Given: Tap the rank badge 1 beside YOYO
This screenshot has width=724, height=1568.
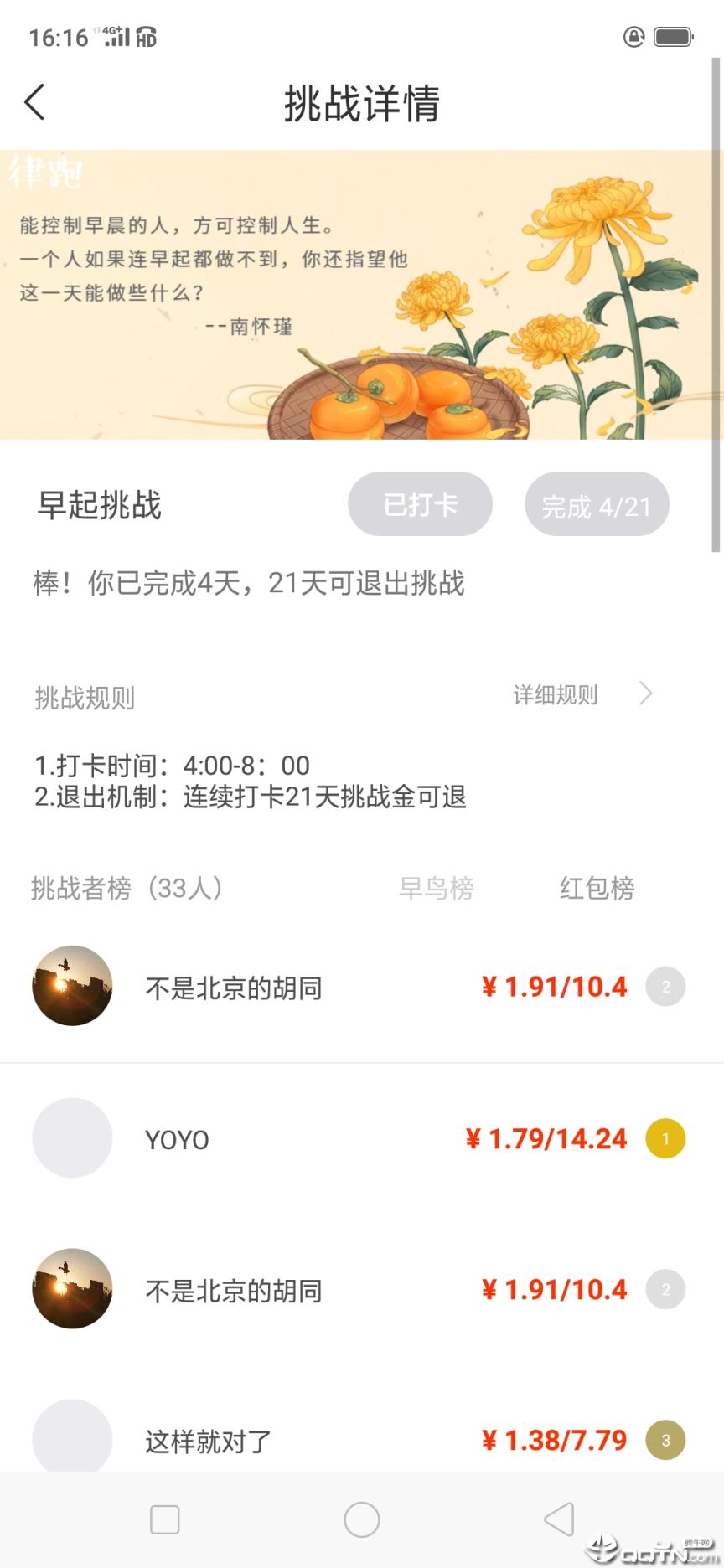Looking at the screenshot, I should click(665, 1137).
